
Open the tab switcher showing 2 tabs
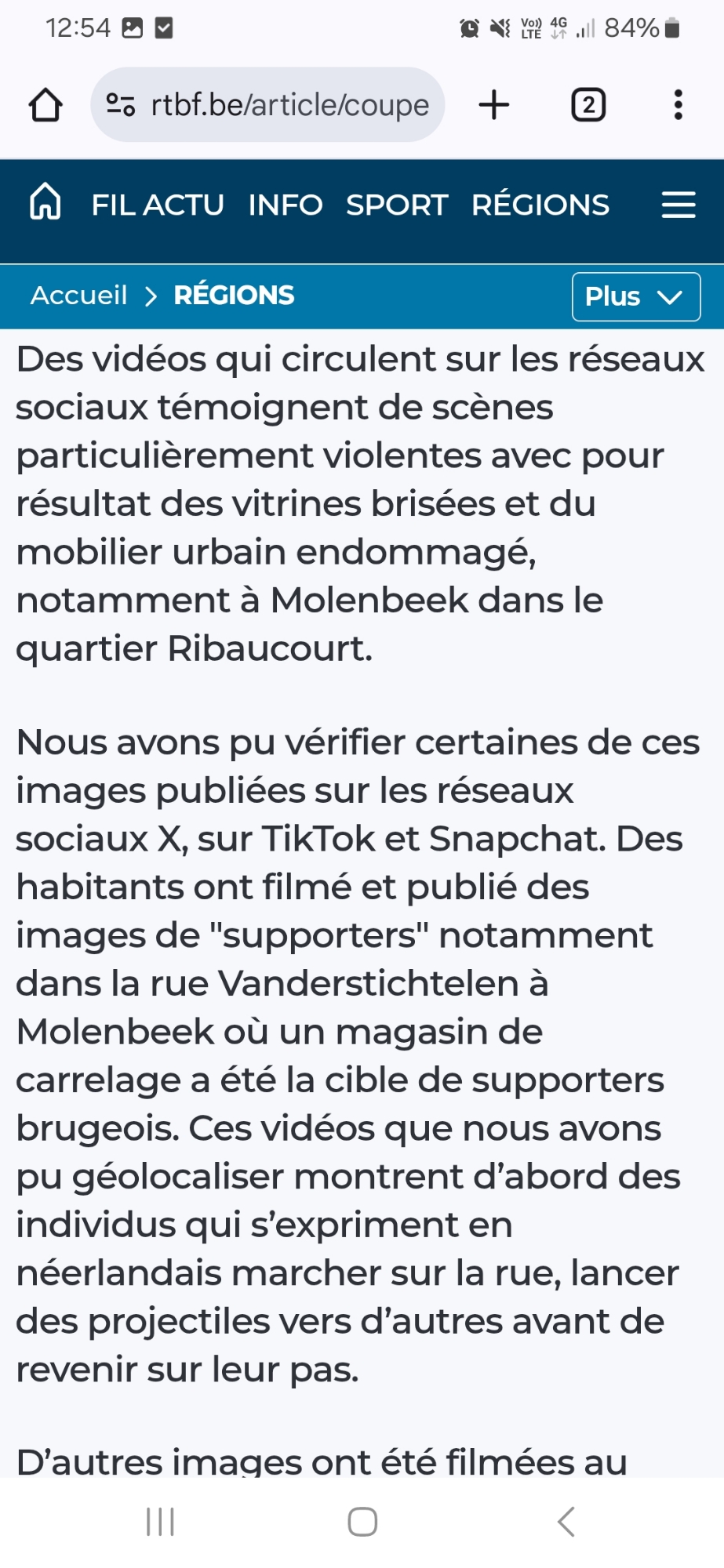[x=588, y=105]
